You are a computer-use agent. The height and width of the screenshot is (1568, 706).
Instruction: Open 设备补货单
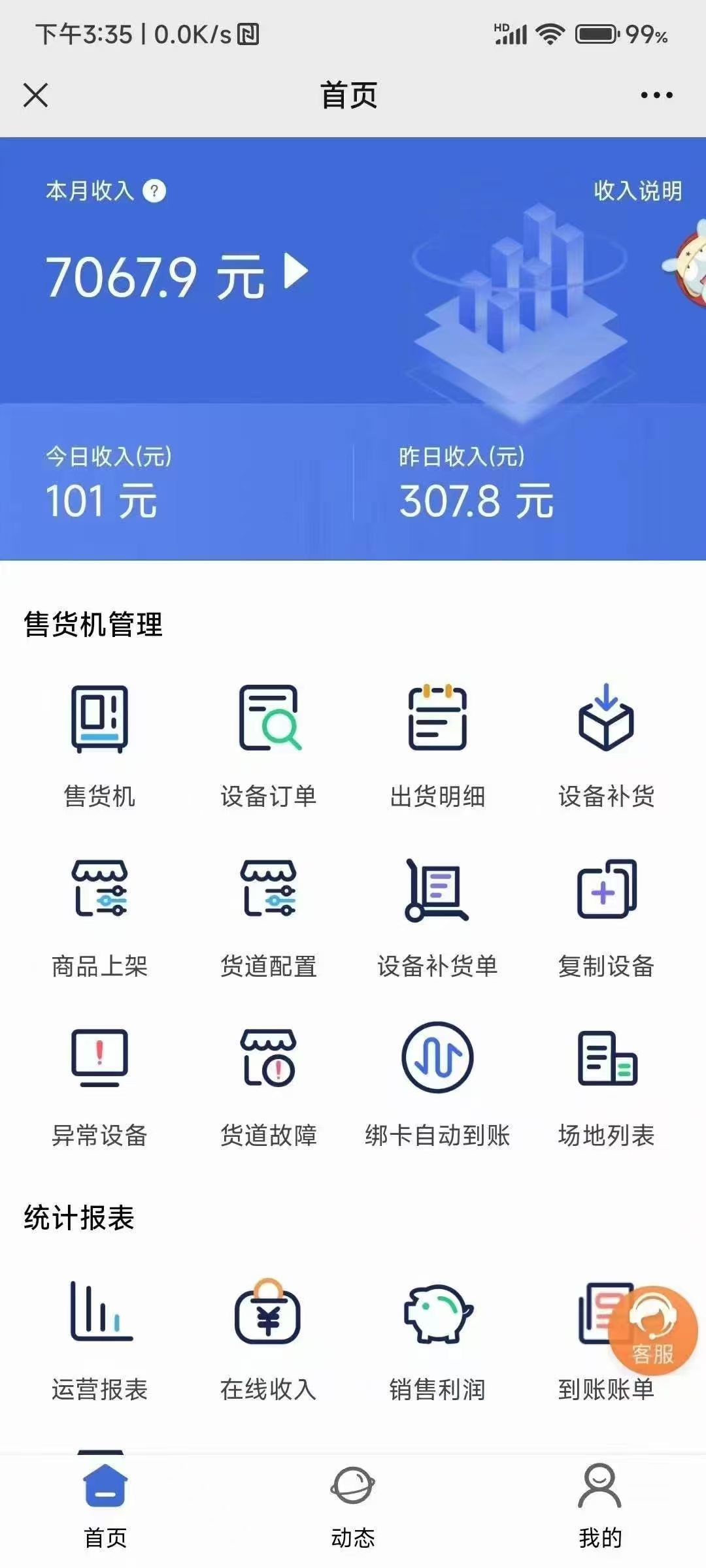pyautogui.click(x=437, y=915)
